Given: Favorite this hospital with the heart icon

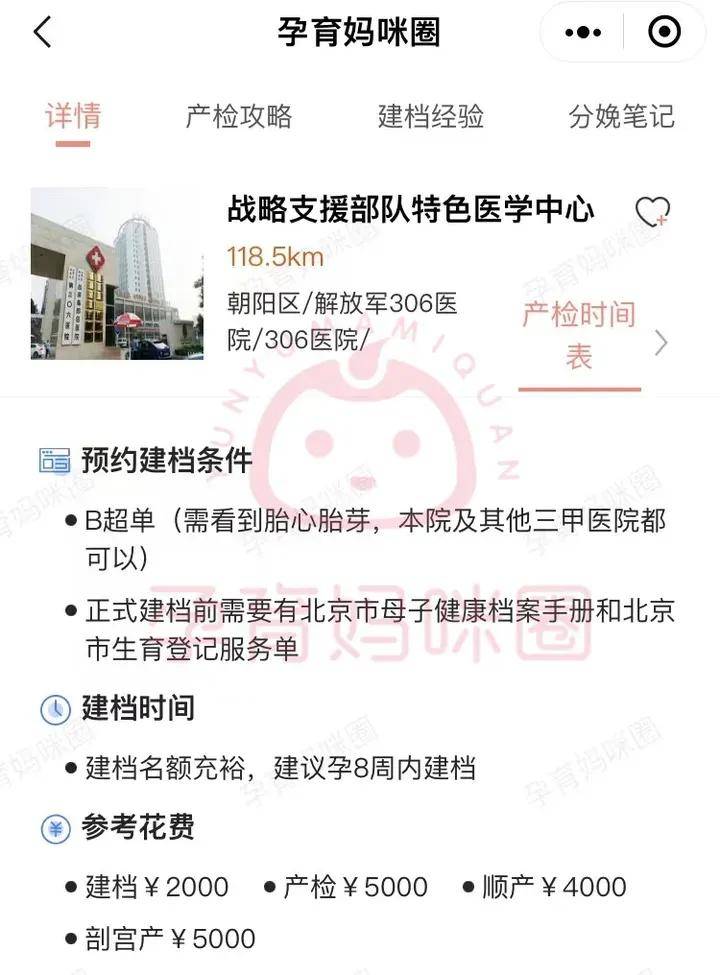Looking at the screenshot, I should [x=652, y=212].
